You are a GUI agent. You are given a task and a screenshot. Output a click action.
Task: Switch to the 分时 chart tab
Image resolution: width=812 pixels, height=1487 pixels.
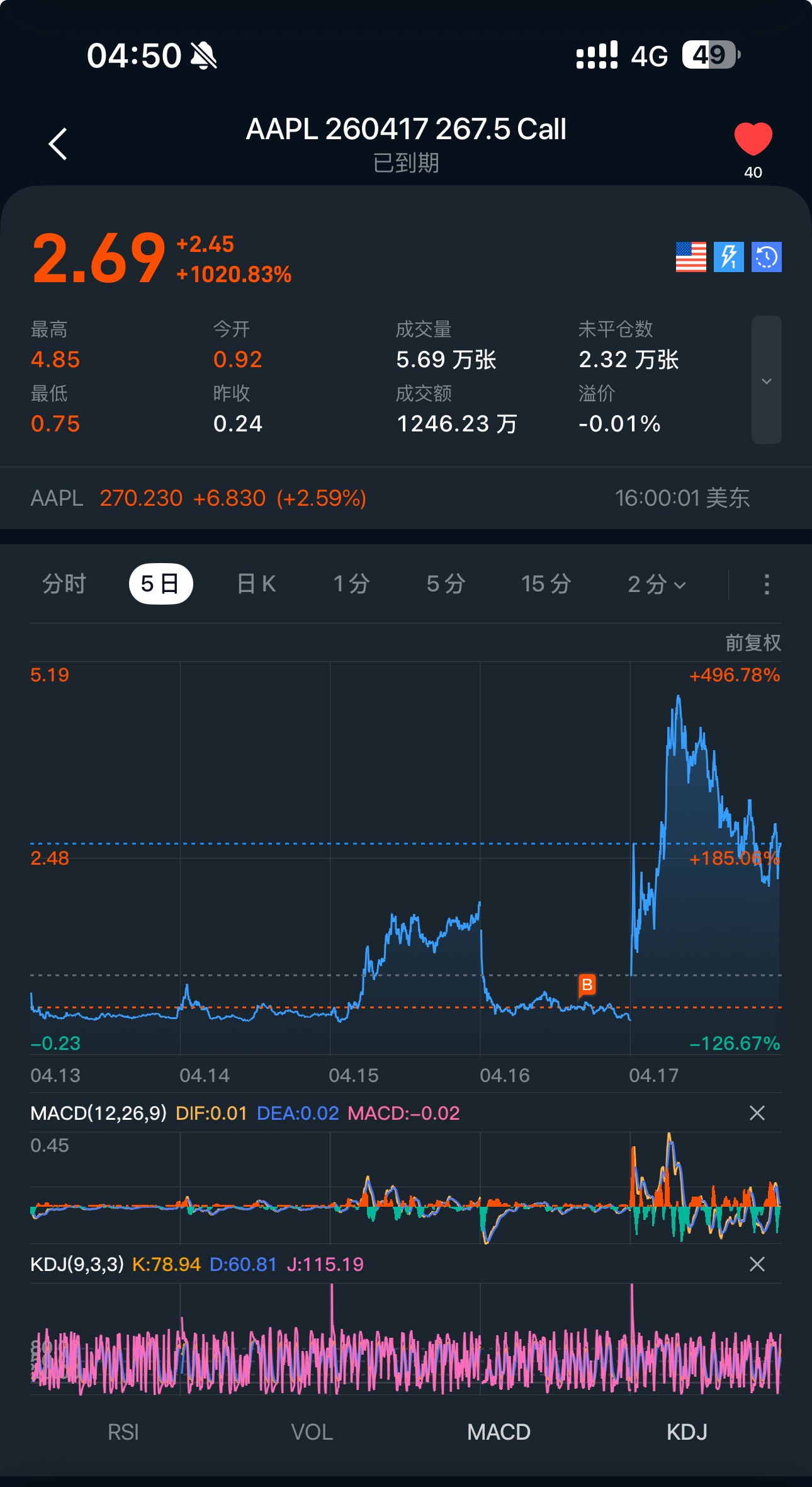[x=64, y=584]
